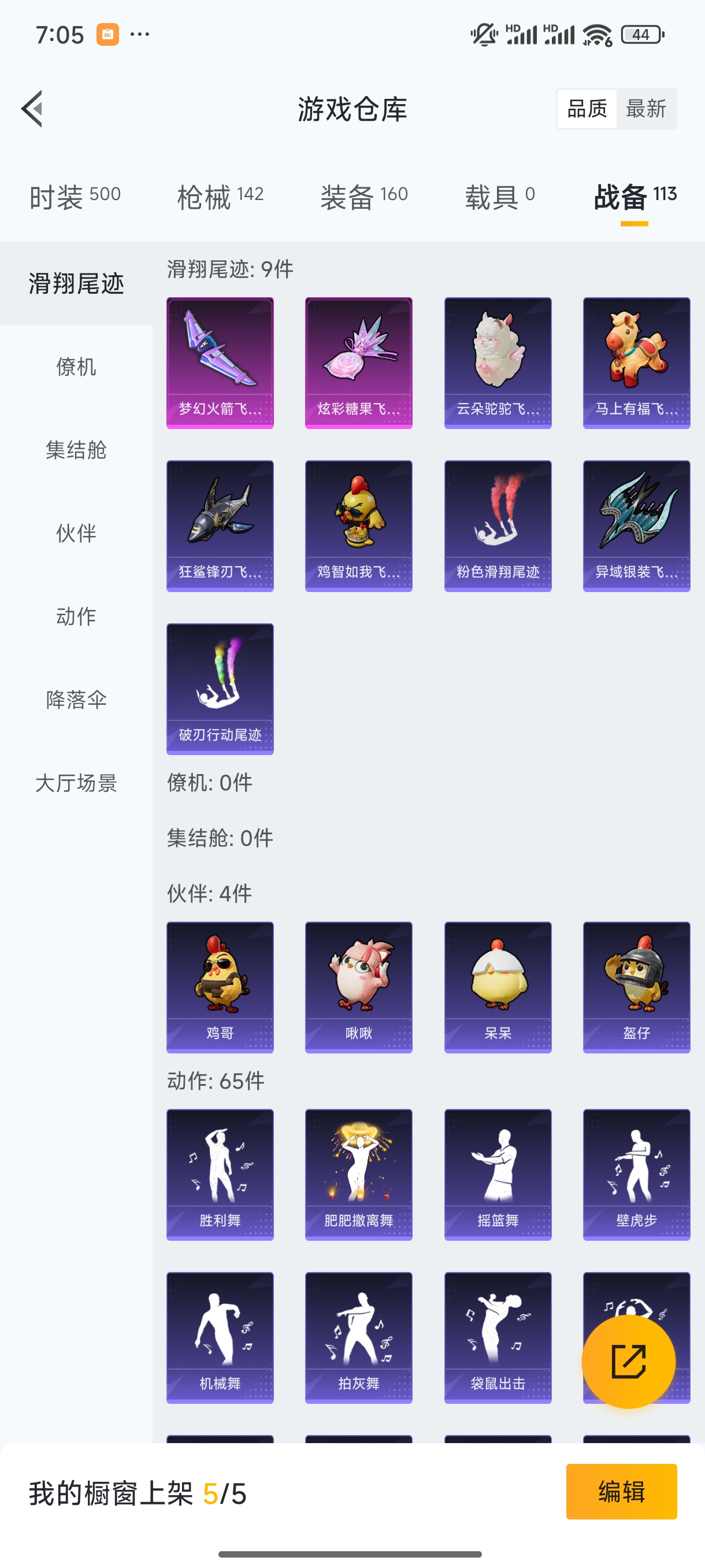705x1568 pixels.
Task: Switch sorting to 最新 newest mode
Action: [x=647, y=108]
